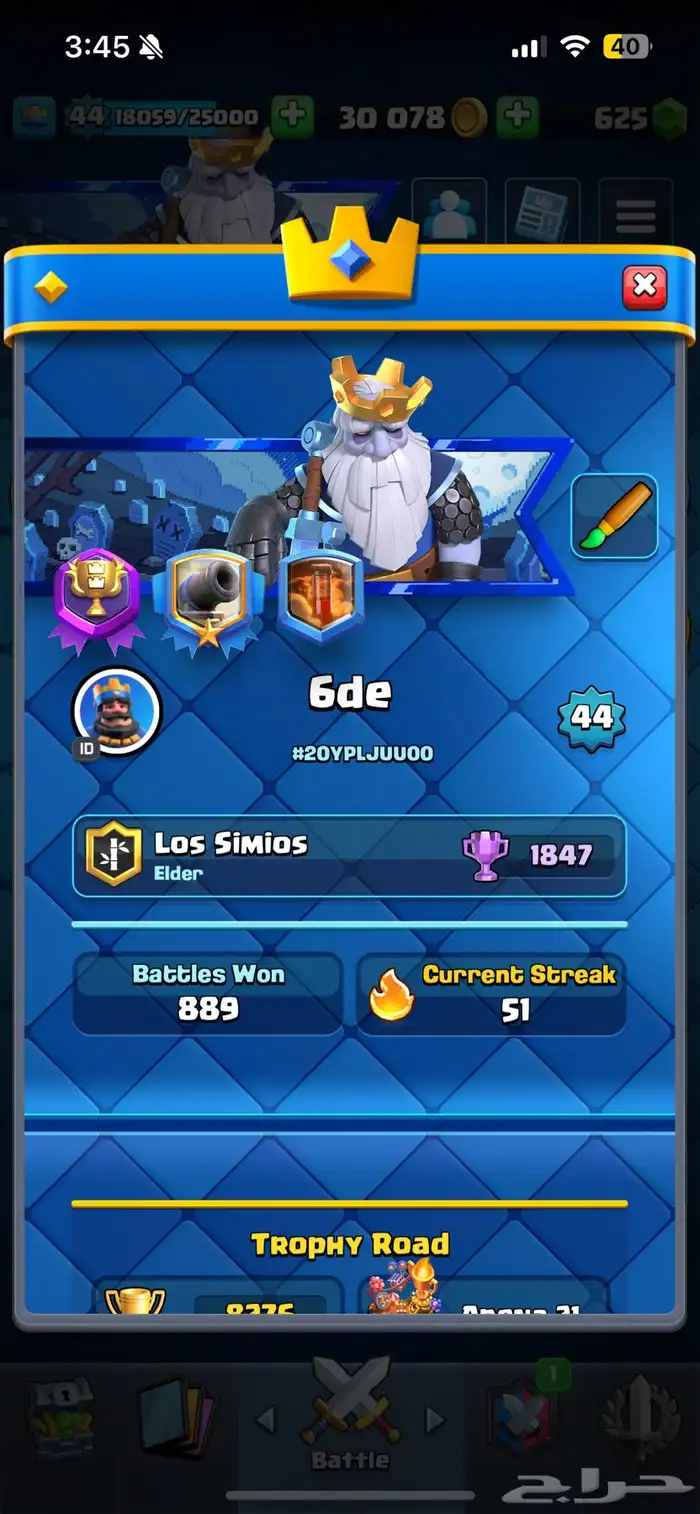Image resolution: width=700 pixels, height=1514 pixels.
Task: Tap the player avatar with ID tag
Action: pyautogui.click(x=117, y=711)
